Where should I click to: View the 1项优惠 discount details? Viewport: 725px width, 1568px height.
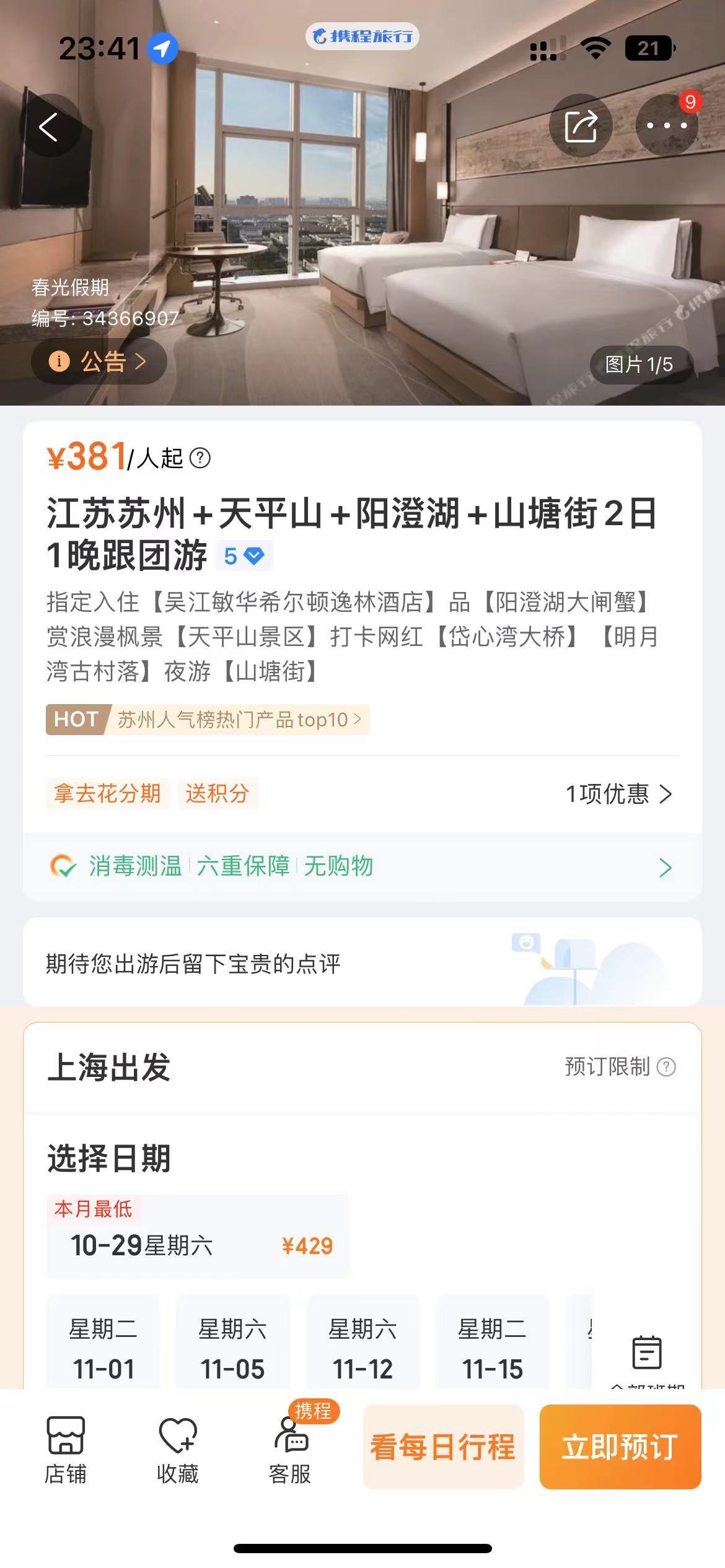coord(618,794)
